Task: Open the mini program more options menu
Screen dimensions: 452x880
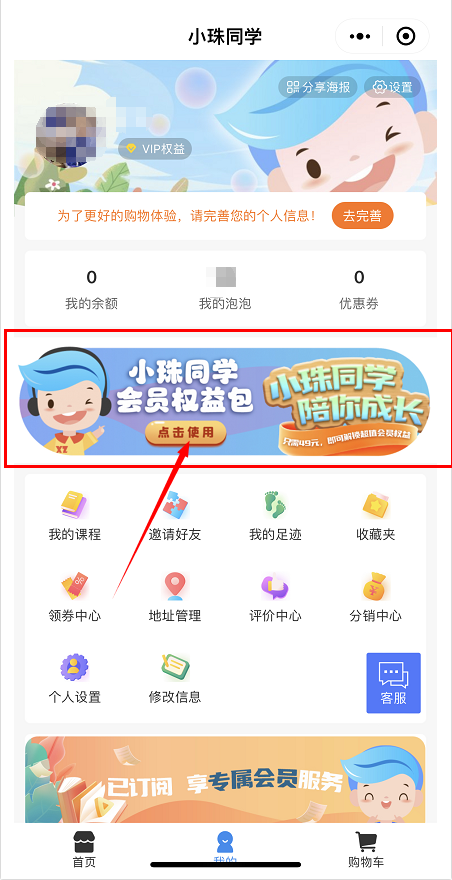Action: pyautogui.click(x=359, y=36)
